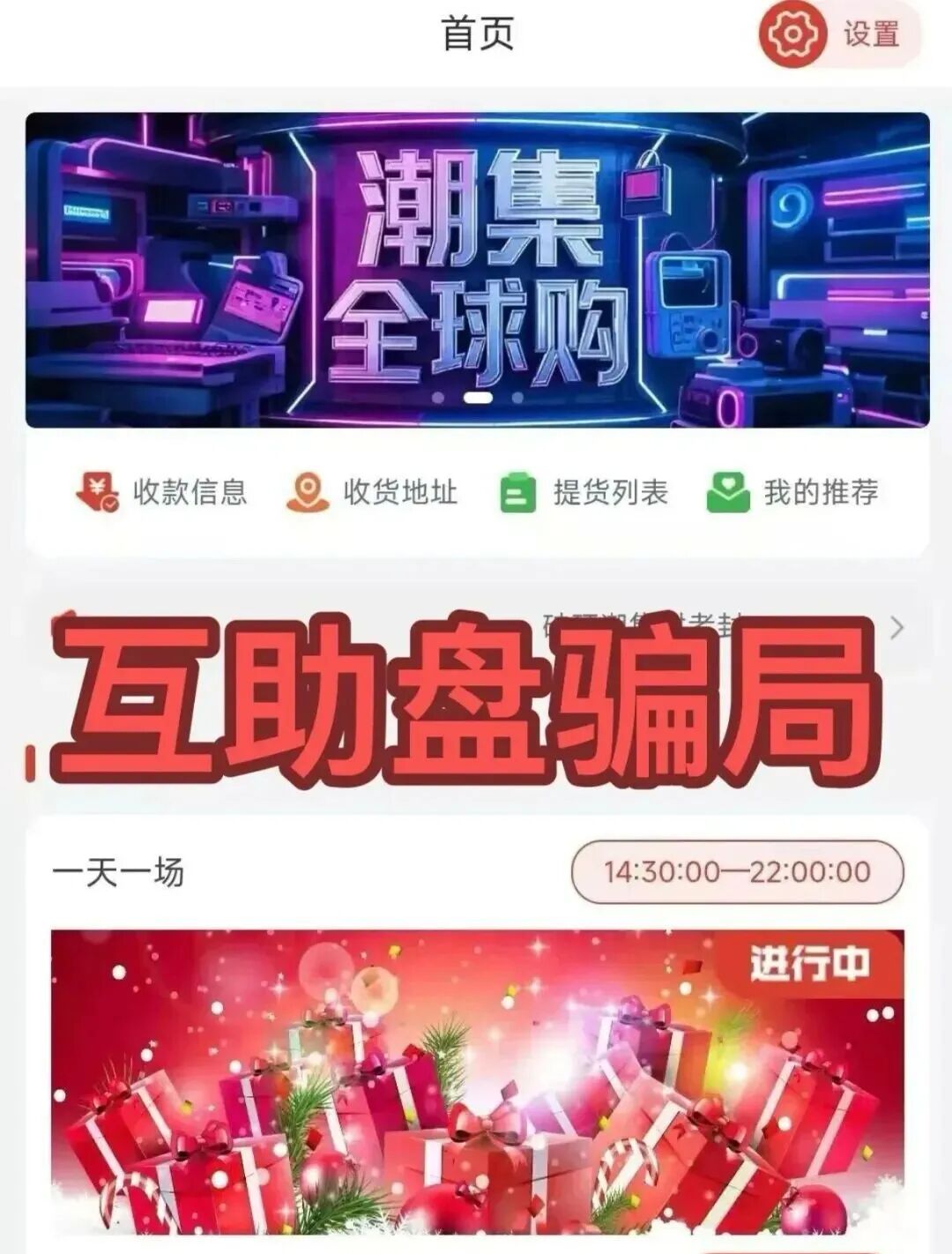The width and height of the screenshot is (952, 1254).
Task: Open the 设置 settings button
Action: point(838,35)
